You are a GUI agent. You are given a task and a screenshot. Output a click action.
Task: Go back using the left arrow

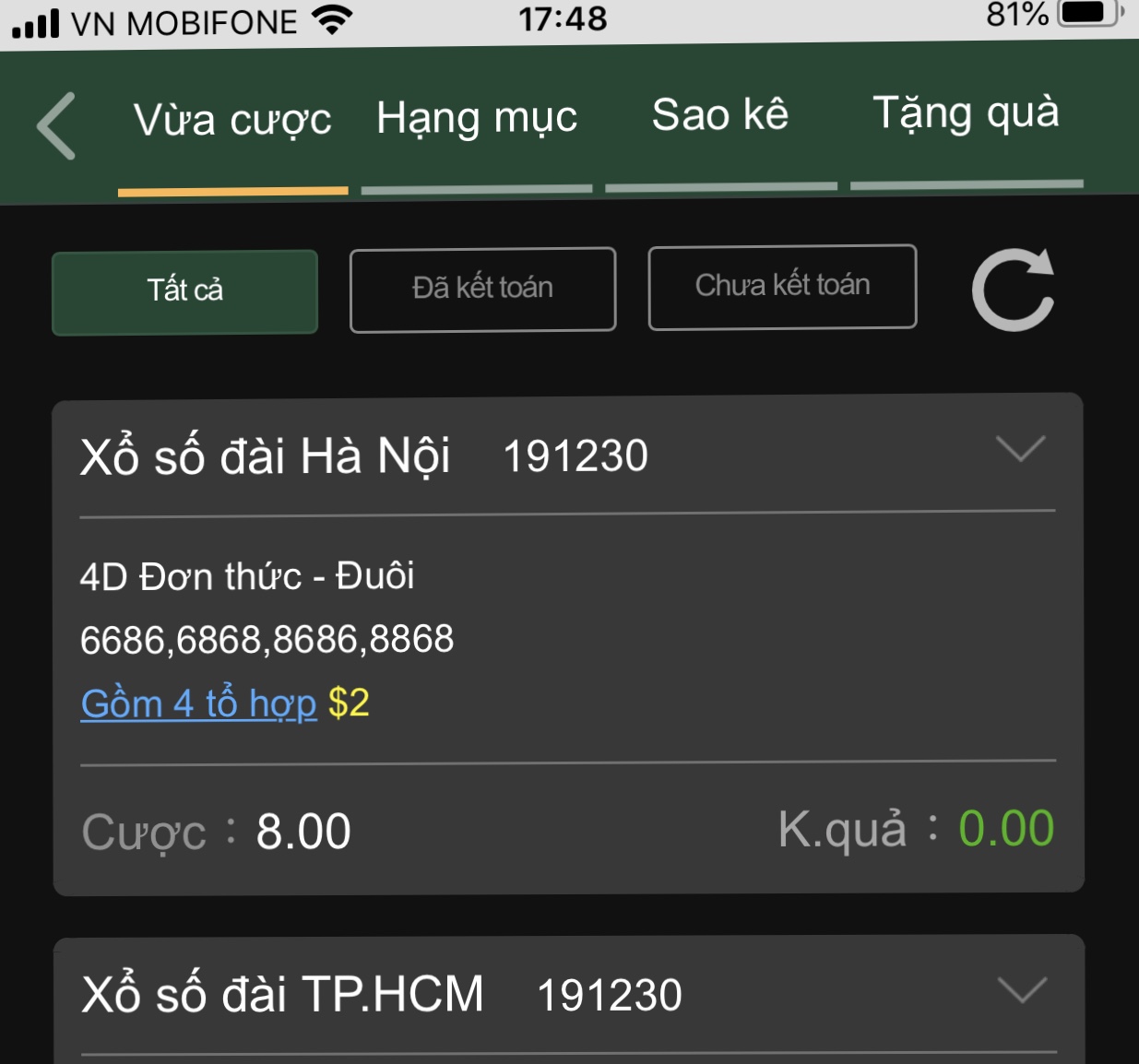[x=57, y=126]
